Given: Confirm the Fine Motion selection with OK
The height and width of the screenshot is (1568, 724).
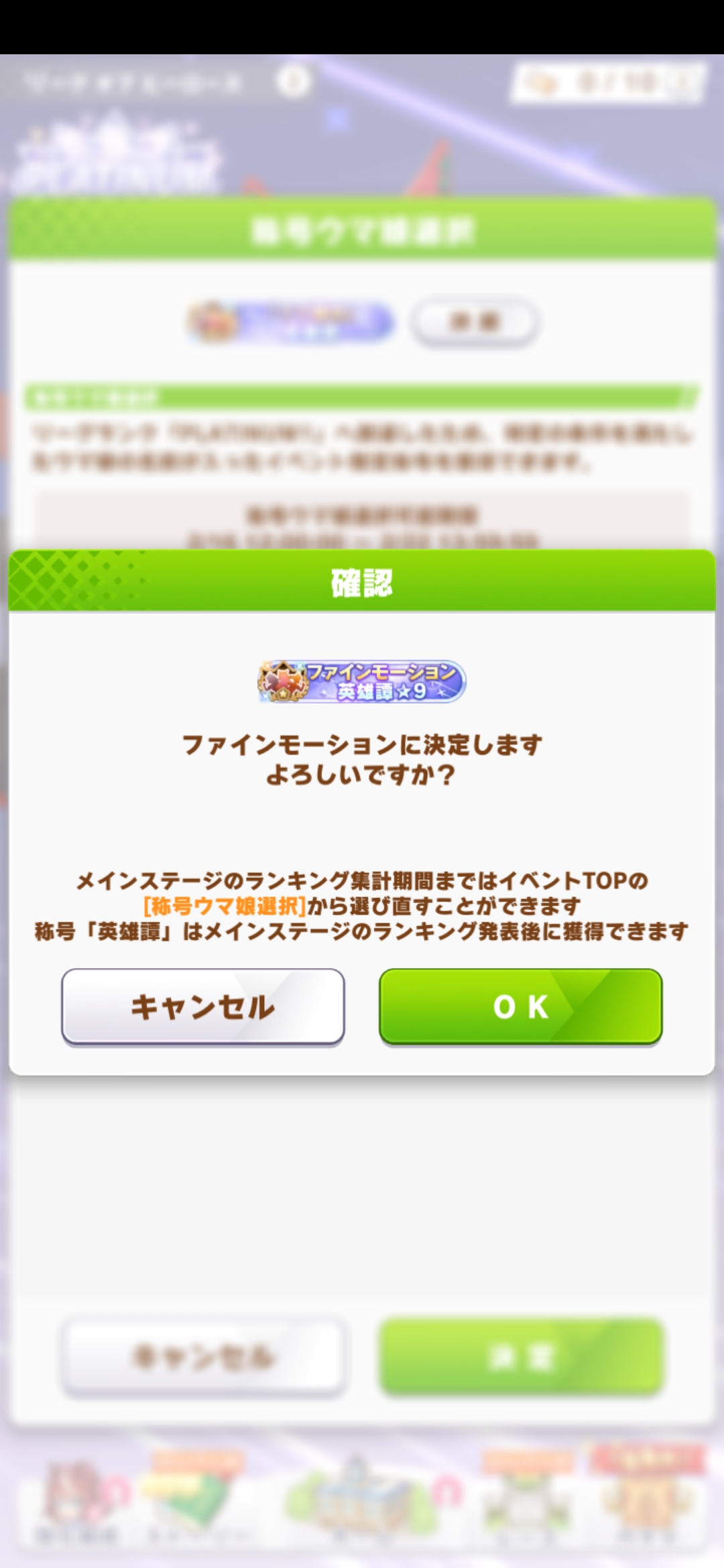Looking at the screenshot, I should 520,1006.
